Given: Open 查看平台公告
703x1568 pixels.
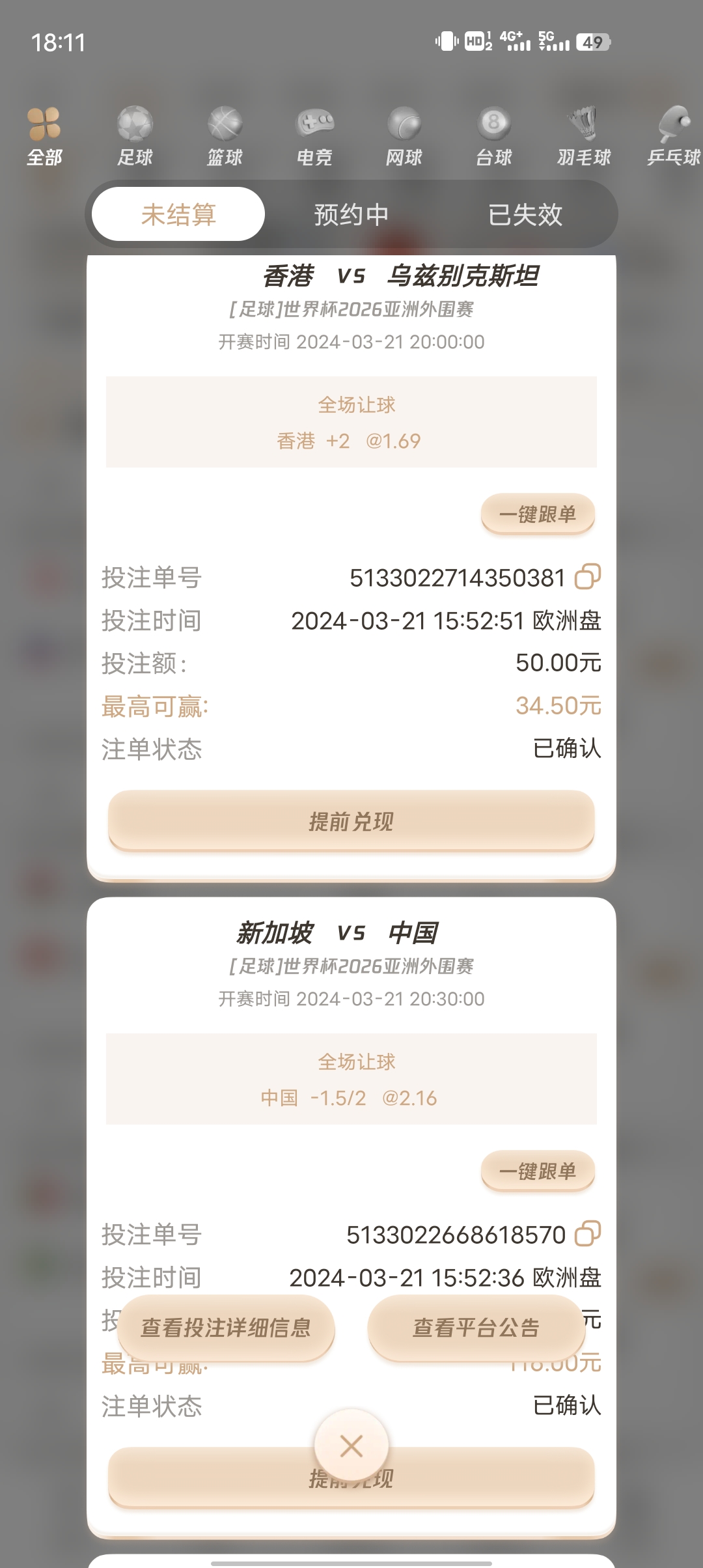Looking at the screenshot, I should pos(476,1328).
